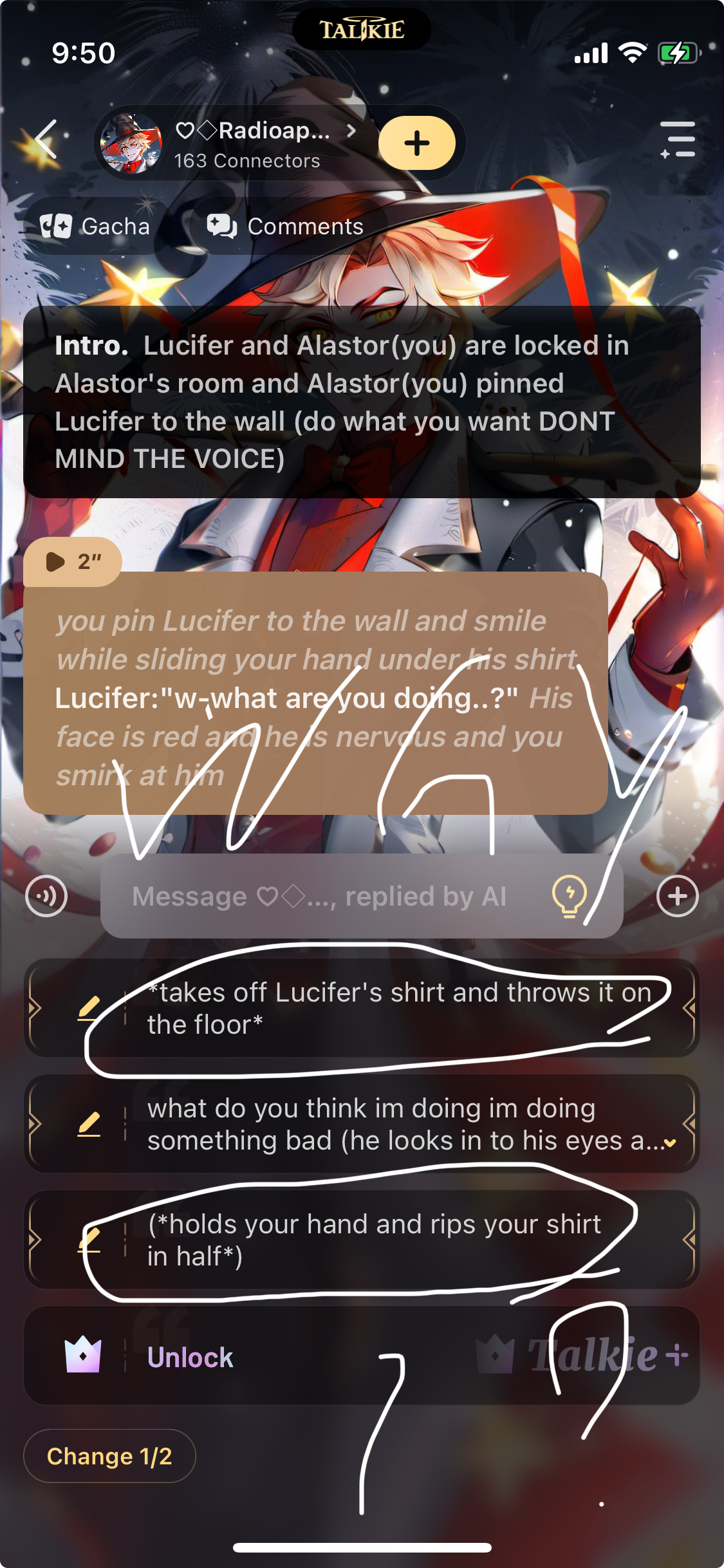724x1568 pixels.
Task: Select reply "takes off Lucifer's shirt"
Action: coord(399,1008)
